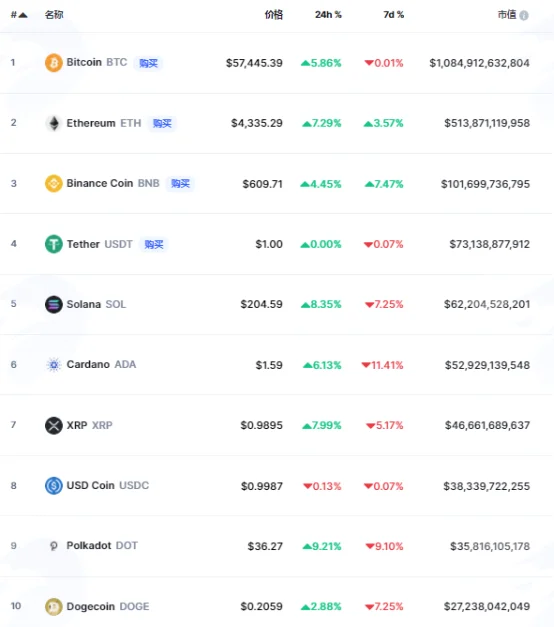
Task: Open the Bitcoin row
Action: pyautogui.click(x=277, y=63)
